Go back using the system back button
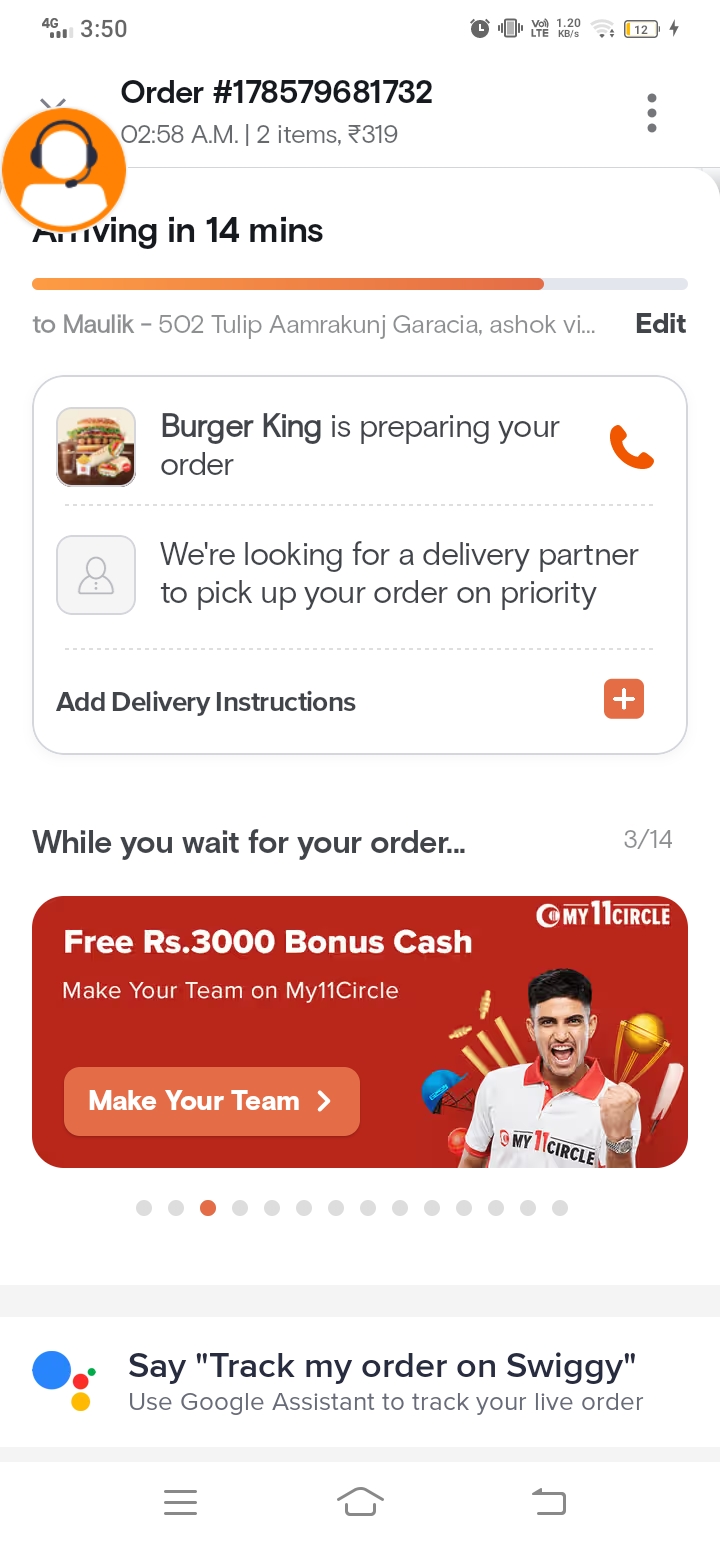This screenshot has height=1544, width=720. coord(548,1501)
